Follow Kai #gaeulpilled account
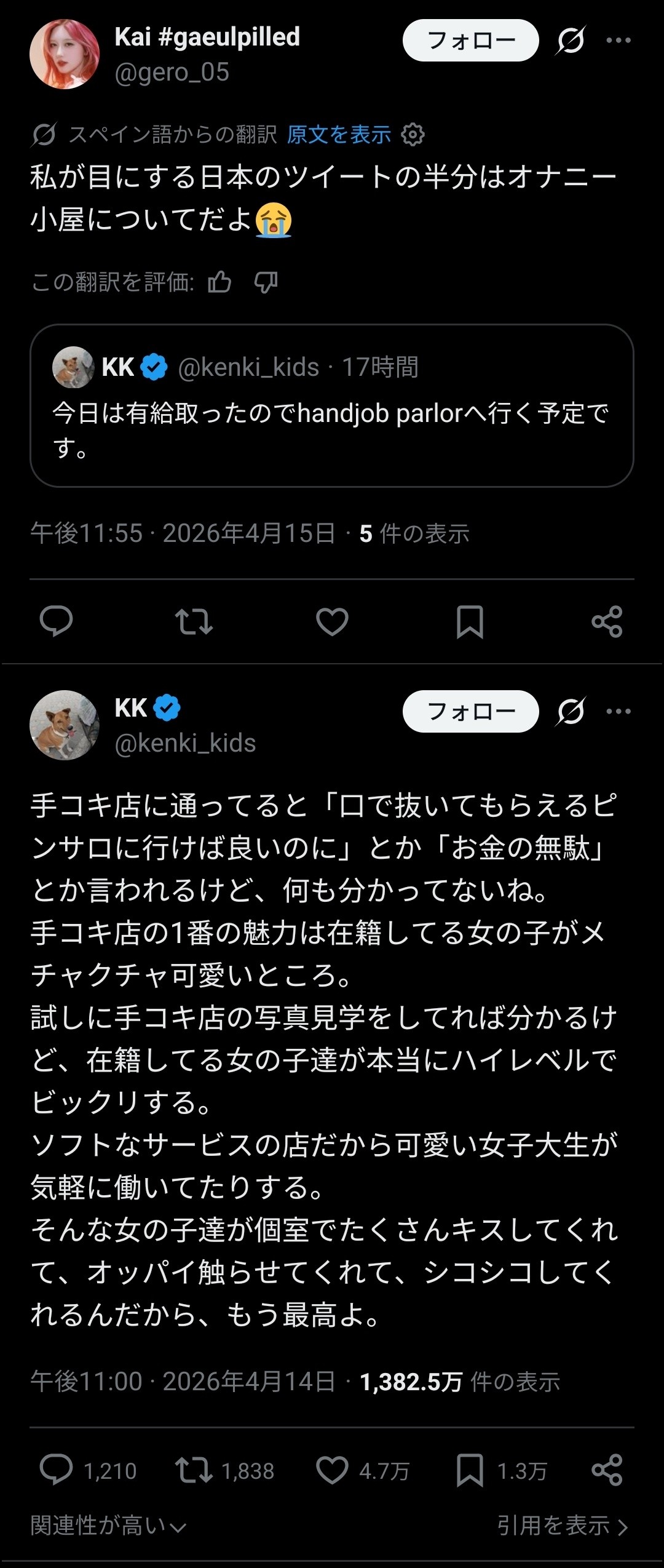 (470, 41)
